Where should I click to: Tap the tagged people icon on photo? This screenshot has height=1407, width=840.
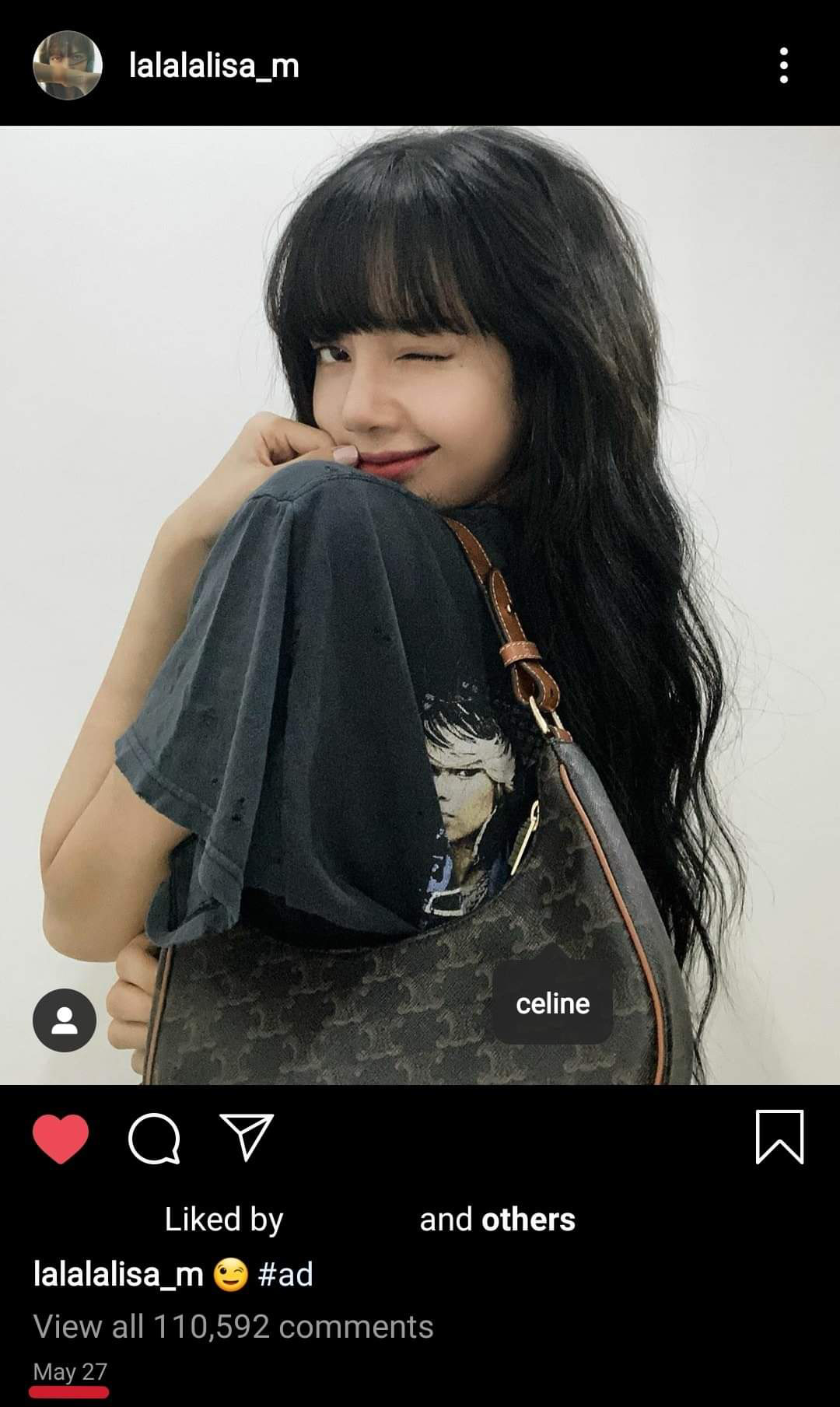(65, 1020)
